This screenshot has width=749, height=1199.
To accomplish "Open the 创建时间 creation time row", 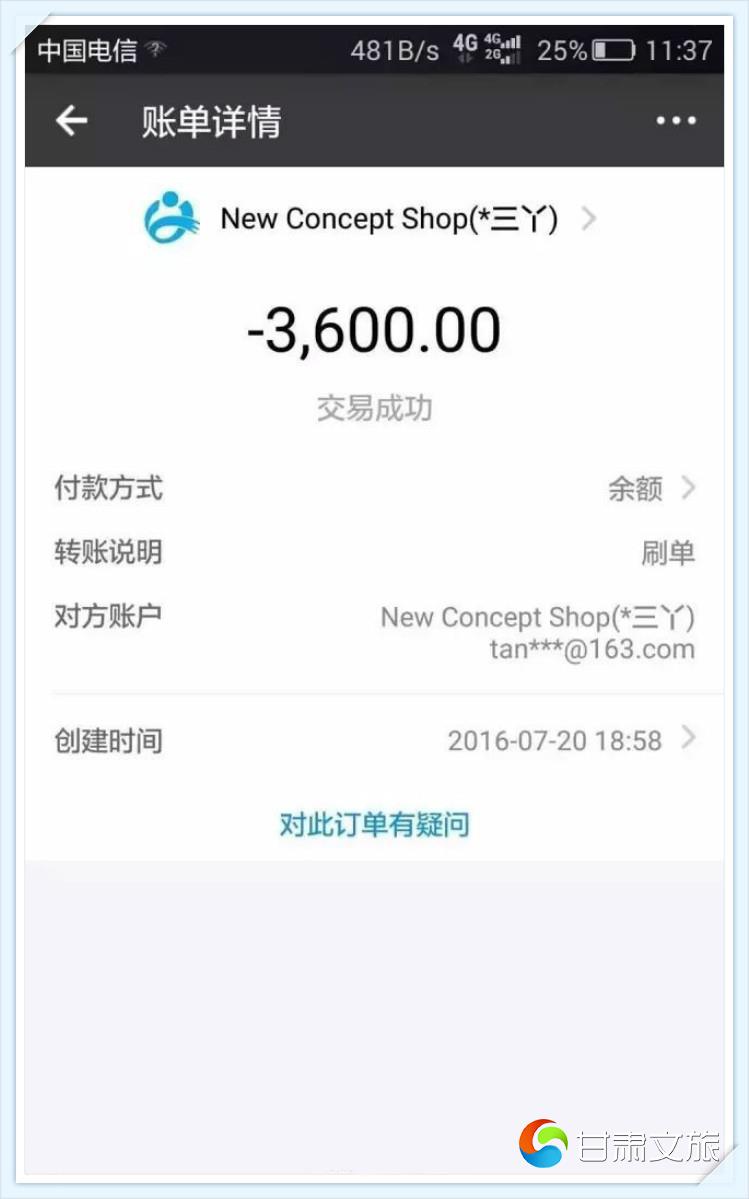I will pos(374,741).
